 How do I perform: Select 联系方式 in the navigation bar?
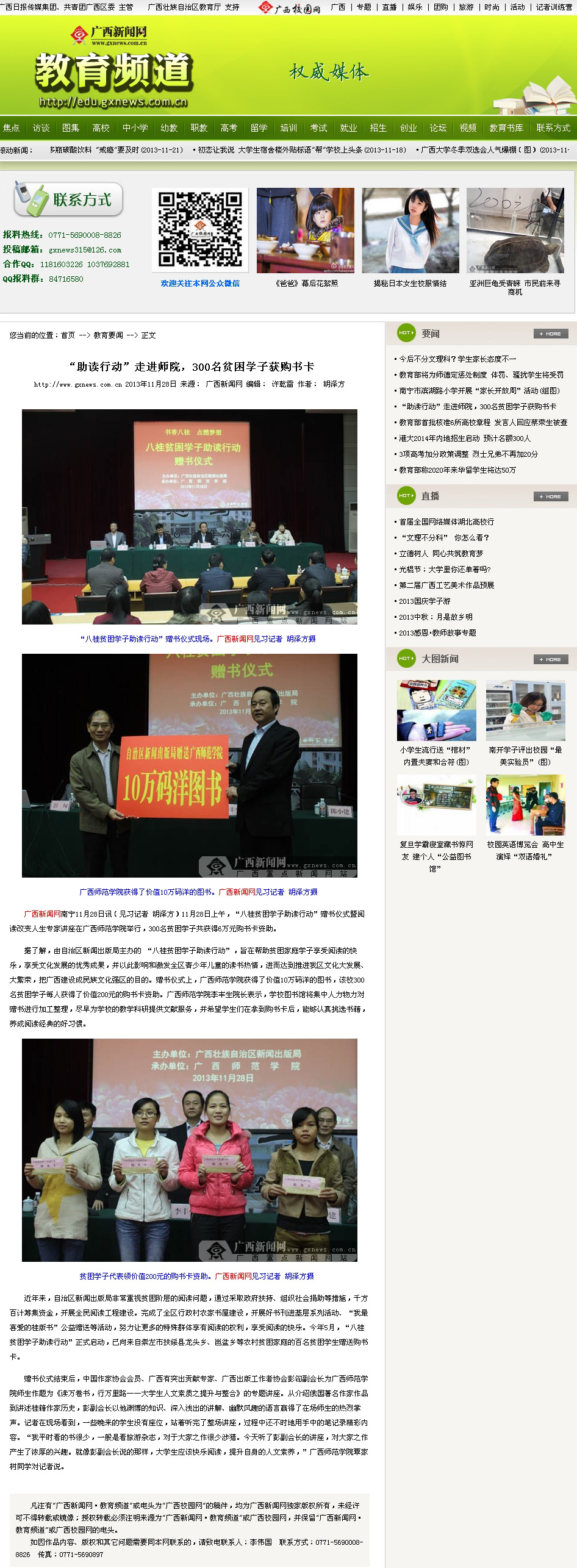(x=553, y=128)
